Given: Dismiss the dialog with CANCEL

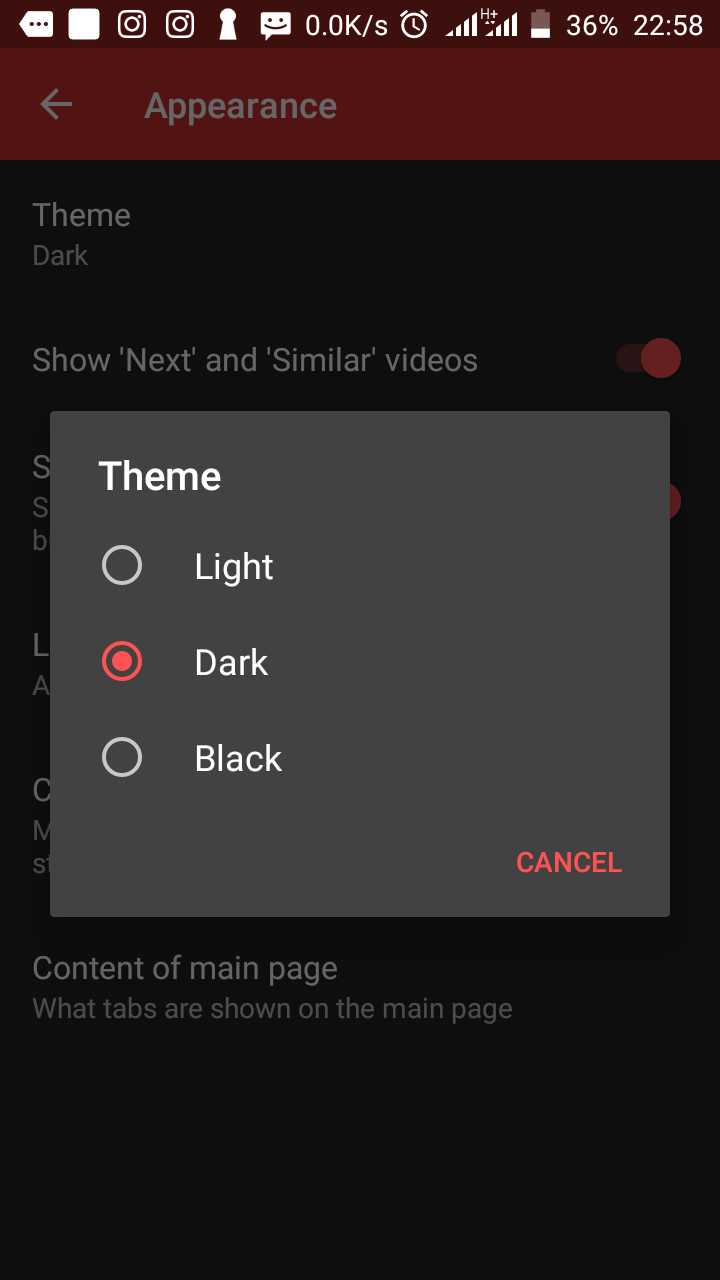Looking at the screenshot, I should pos(569,862).
